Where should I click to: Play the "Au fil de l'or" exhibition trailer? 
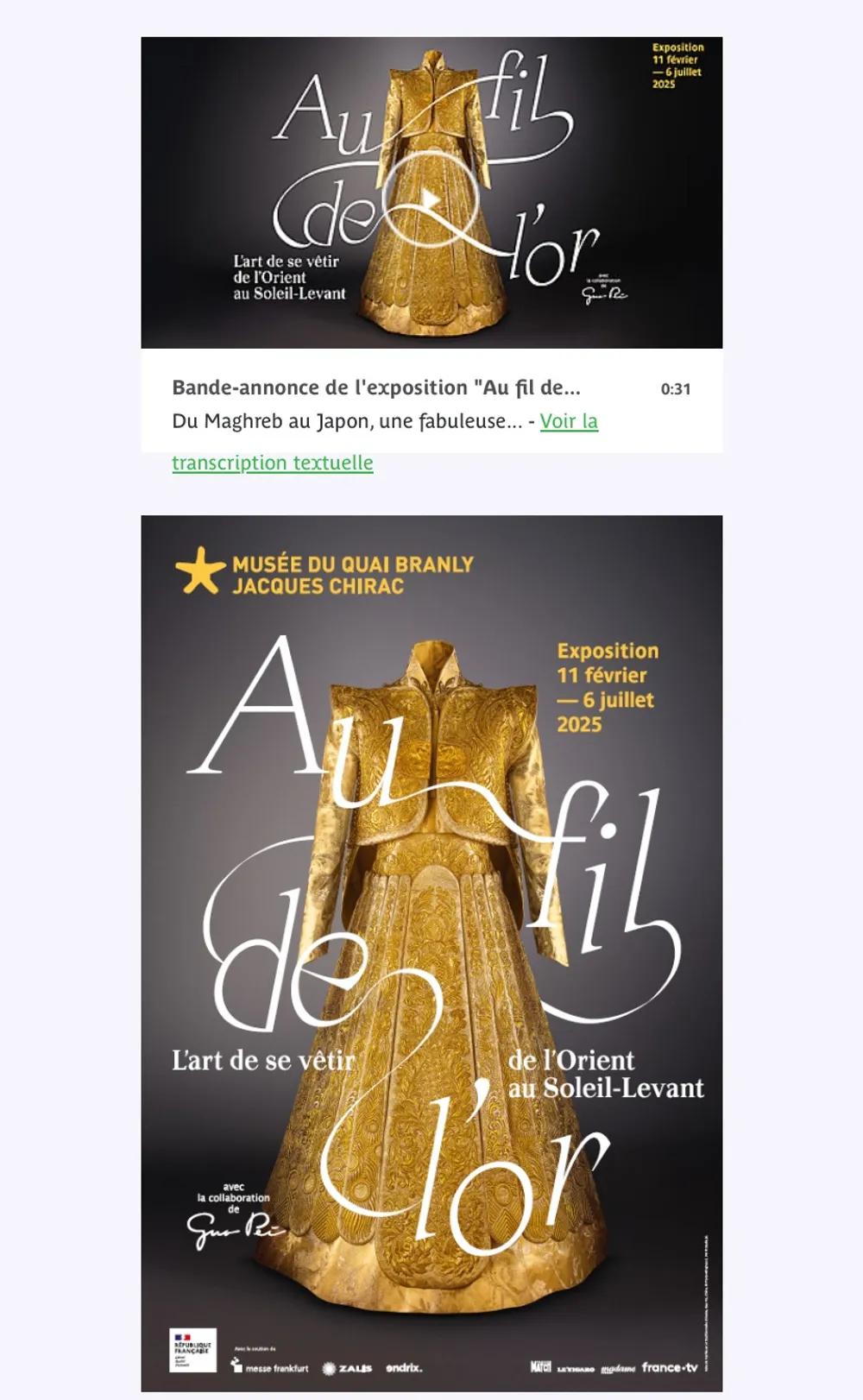point(431,199)
